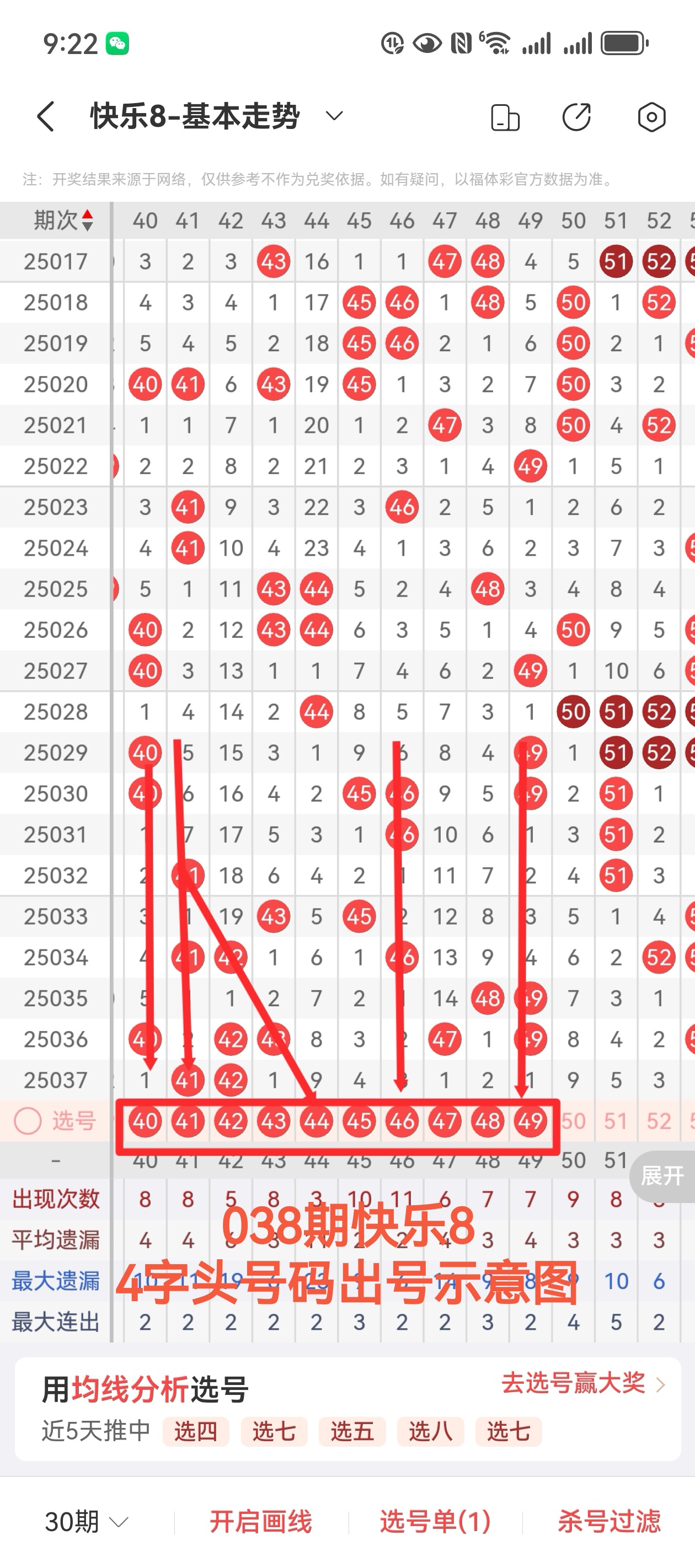Tap the 选四 chip
This screenshot has height=1568, width=695.
click(x=195, y=1431)
